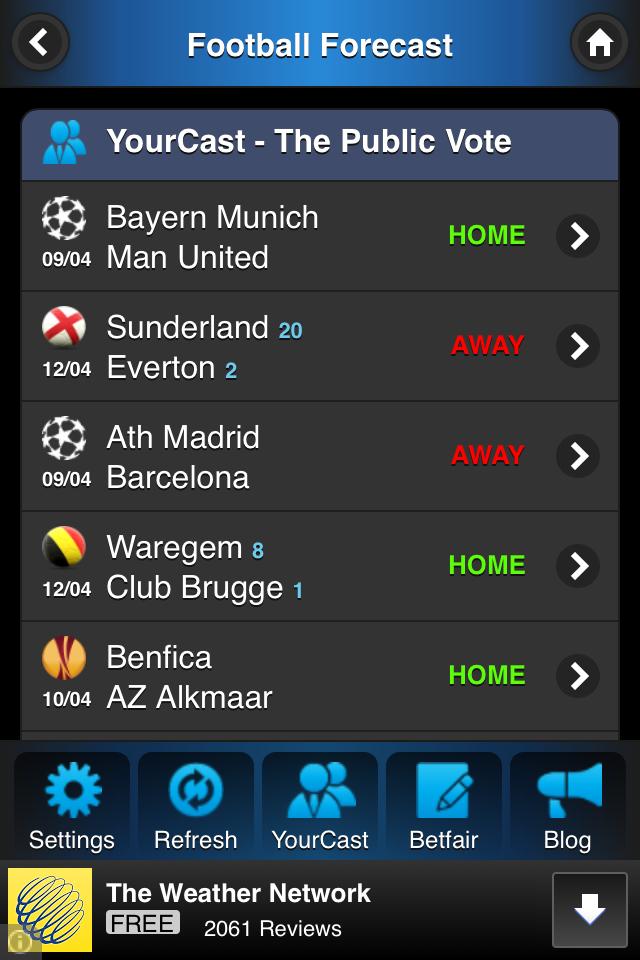View Sunderland vs Everton match details
The image size is (640, 960).
pyautogui.click(x=320, y=347)
